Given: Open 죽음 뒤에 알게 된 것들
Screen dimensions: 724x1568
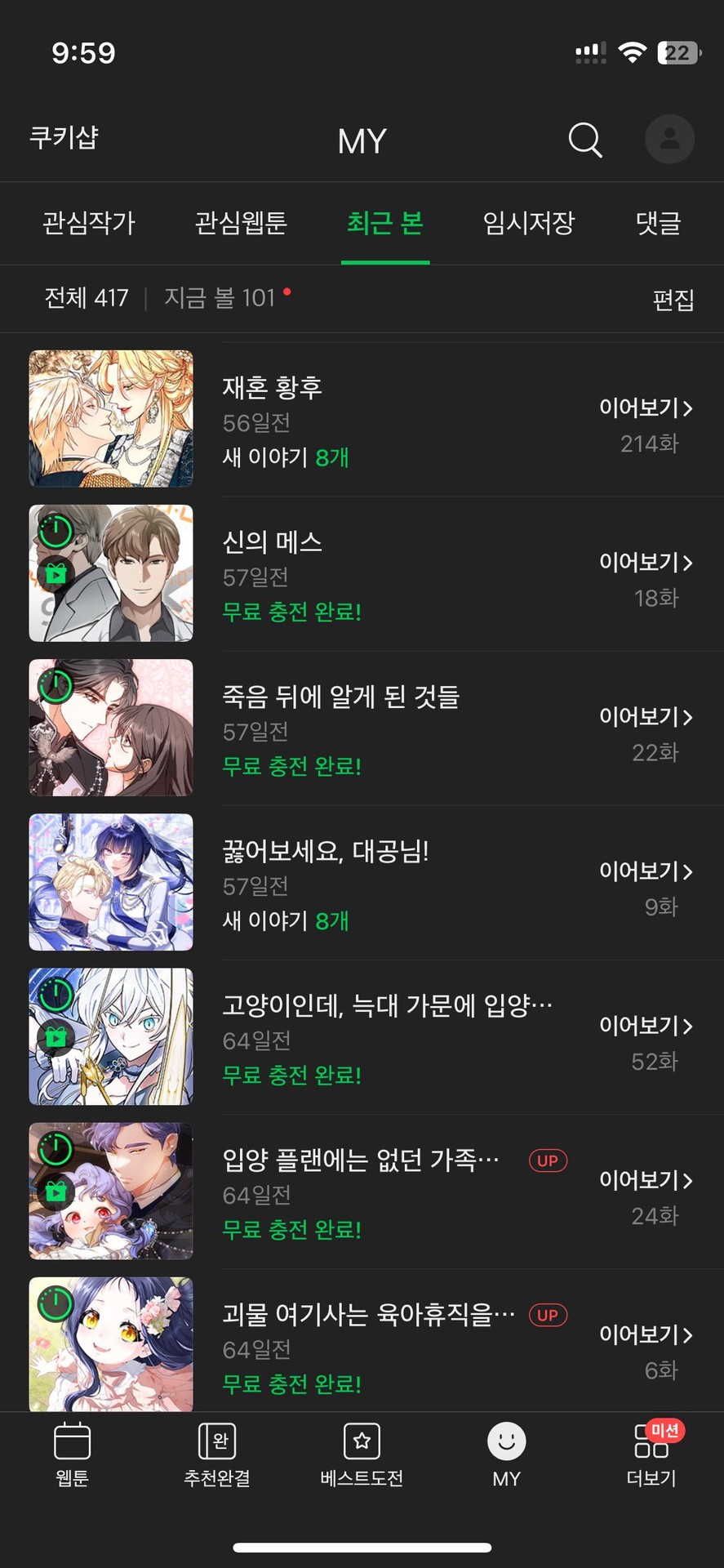Looking at the screenshot, I should [x=341, y=697].
